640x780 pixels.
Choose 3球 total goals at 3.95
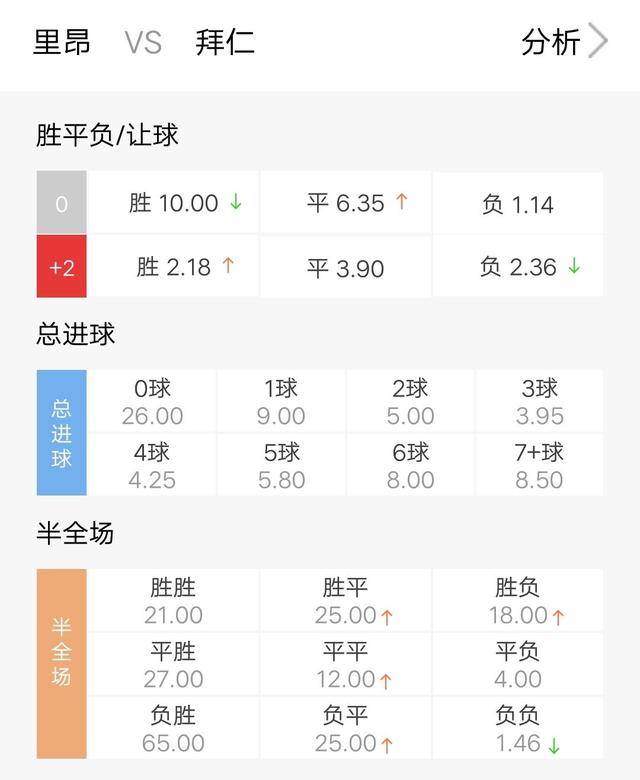click(539, 402)
